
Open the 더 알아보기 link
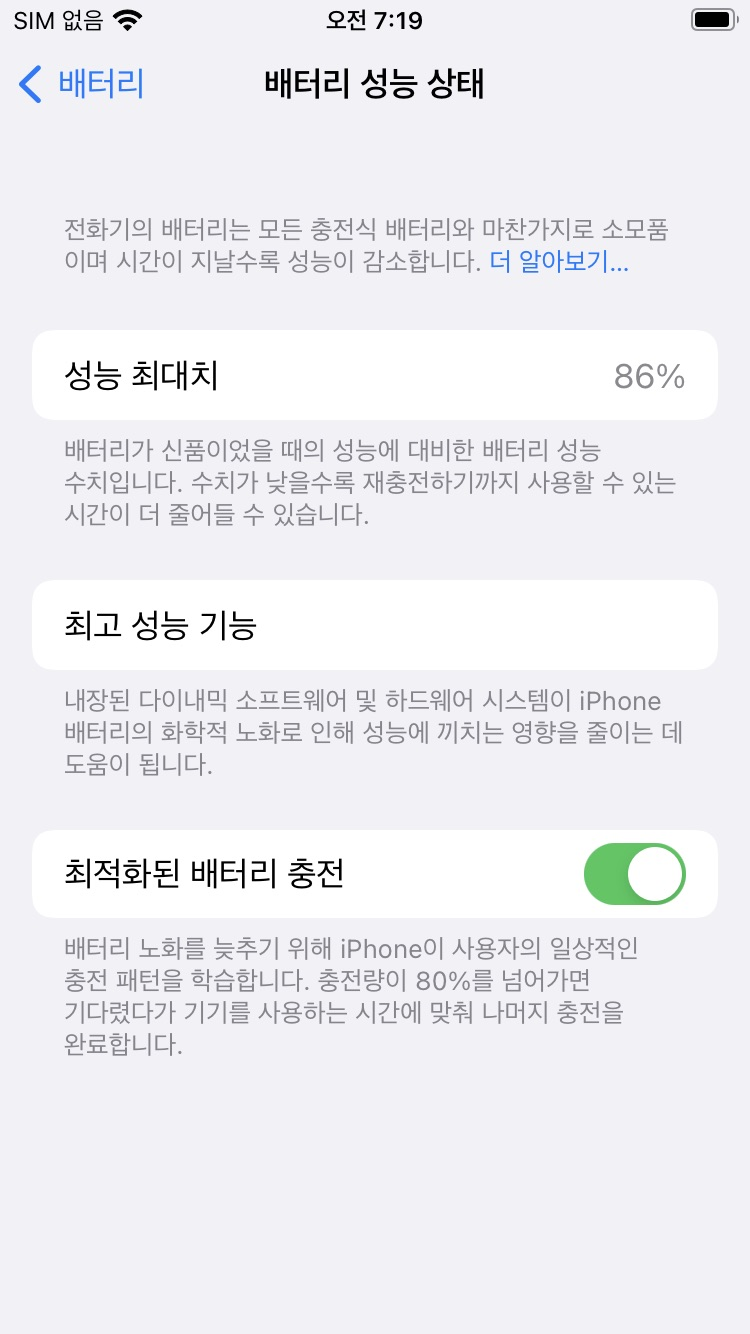pyautogui.click(x=559, y=263)
